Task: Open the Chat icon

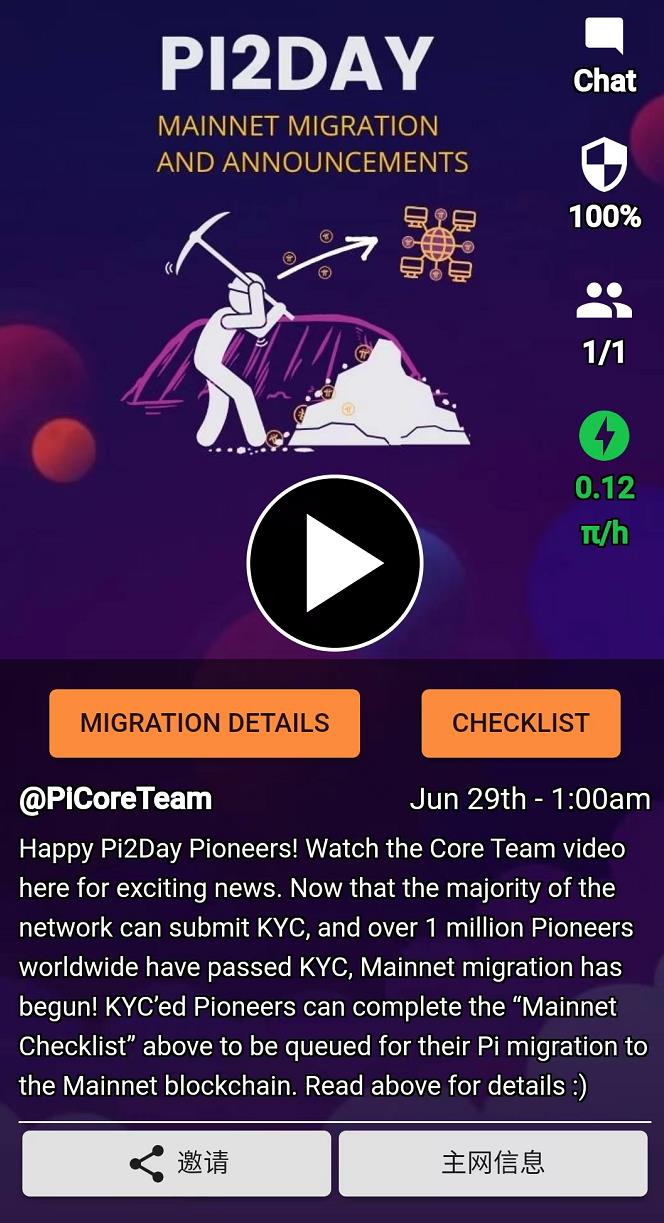Action: coord(604,40)
